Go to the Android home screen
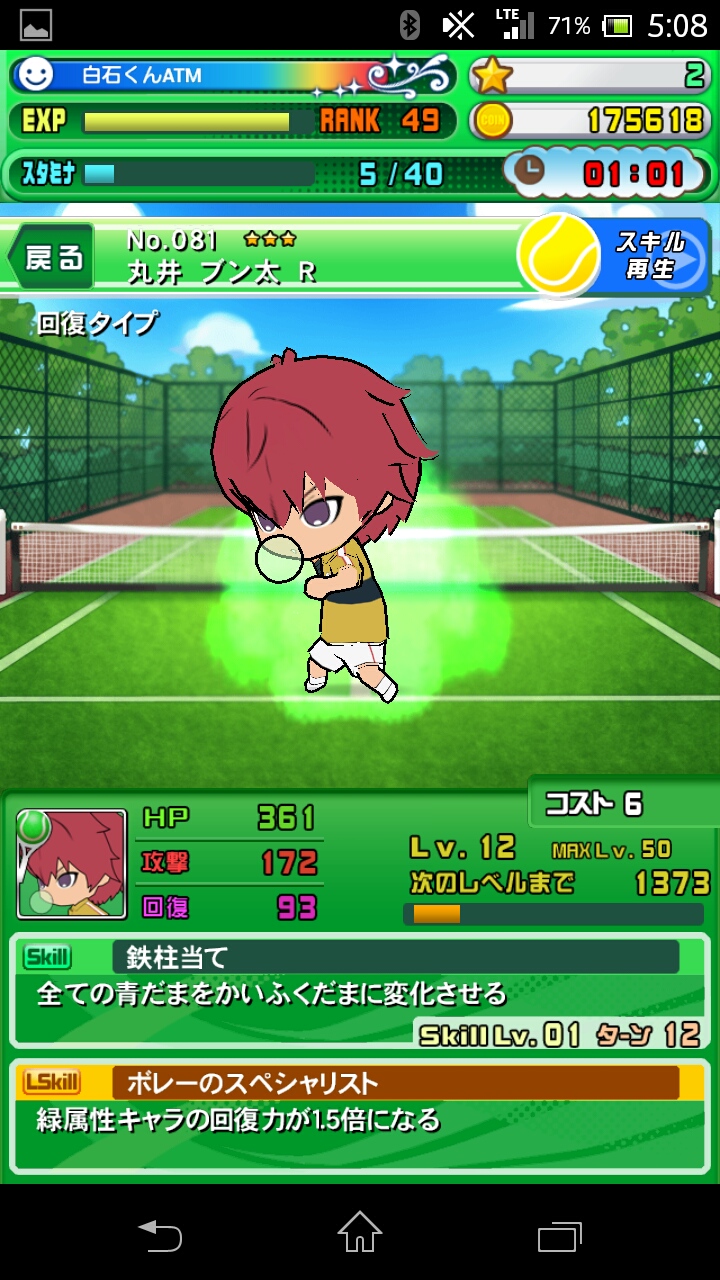720x1280 pixels. [x=359, y=1232]
